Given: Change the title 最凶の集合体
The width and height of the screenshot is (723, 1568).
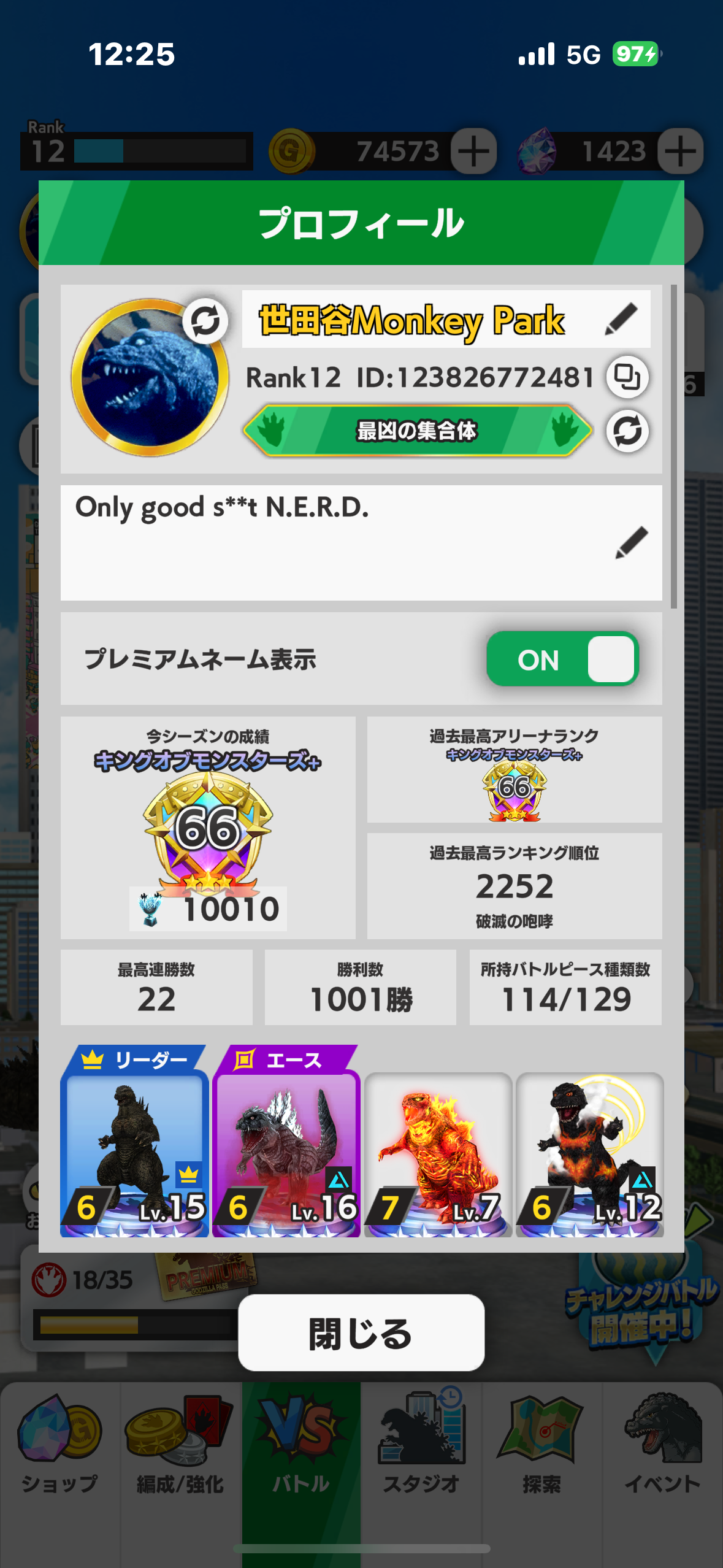Looking at the screenshot, I should (x=627, y=431).
